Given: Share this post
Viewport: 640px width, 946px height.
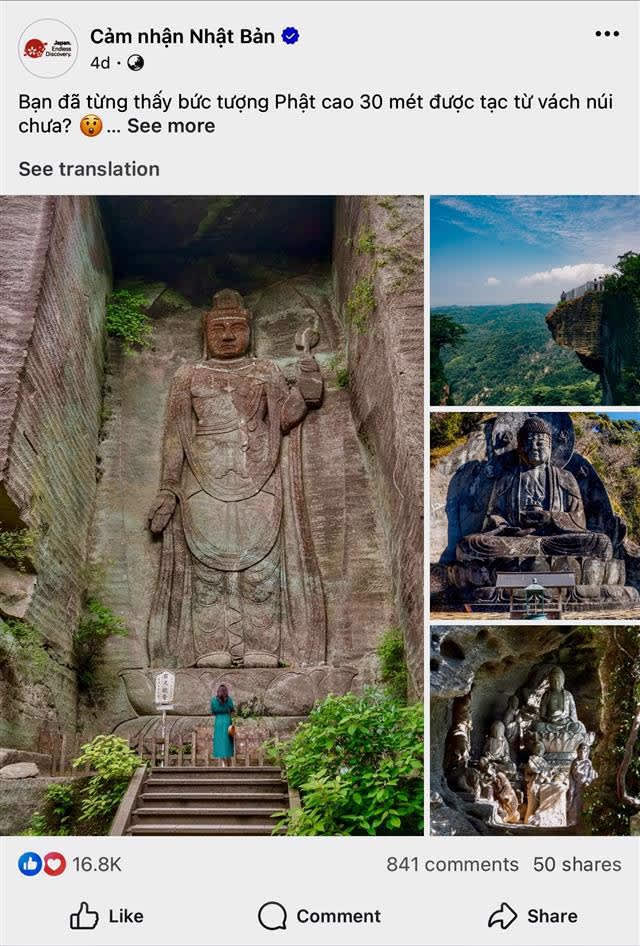Looking at the screenshot, I should pyautogui.click(x=532, y=916).
